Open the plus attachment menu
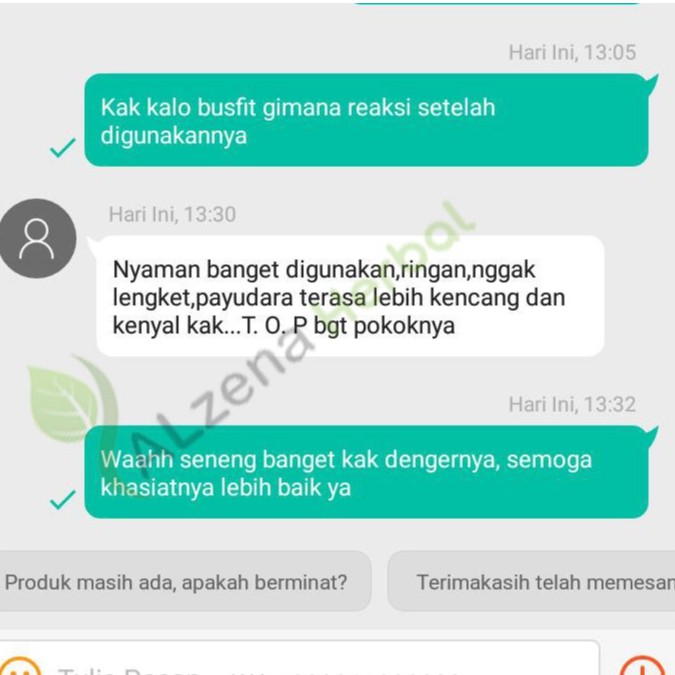This screenshot has width=675, height=675. click(641, 668)
